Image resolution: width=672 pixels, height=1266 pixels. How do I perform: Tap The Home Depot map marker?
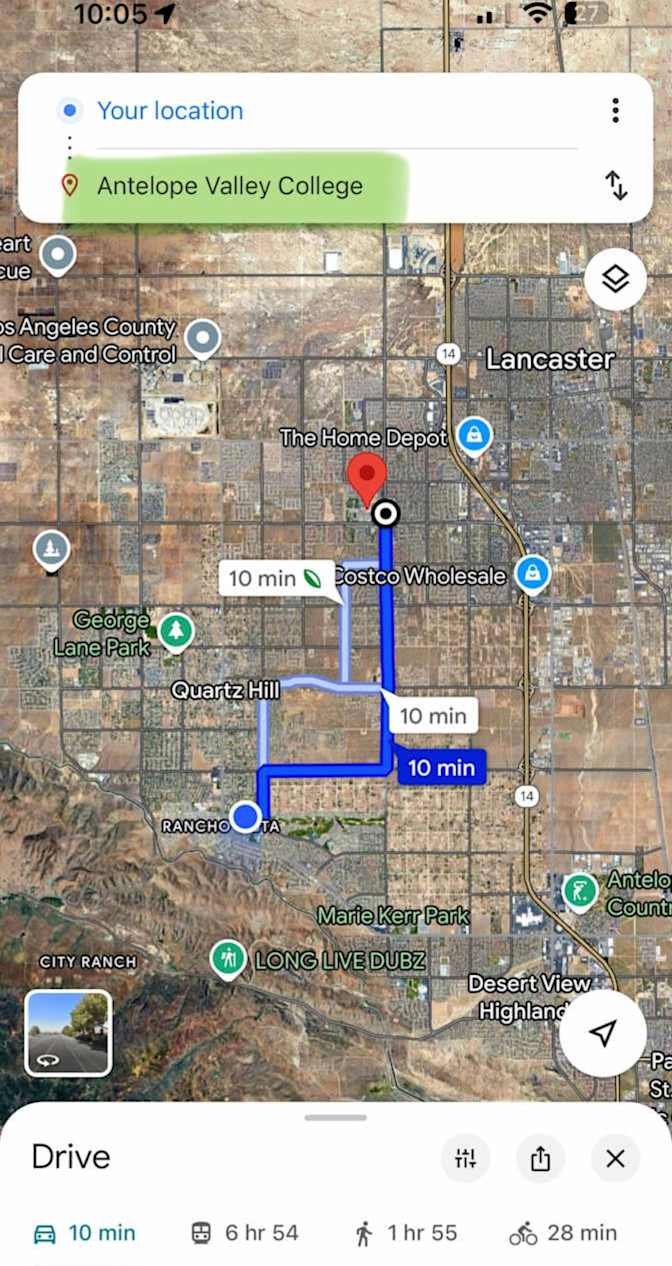pos(473,436)
